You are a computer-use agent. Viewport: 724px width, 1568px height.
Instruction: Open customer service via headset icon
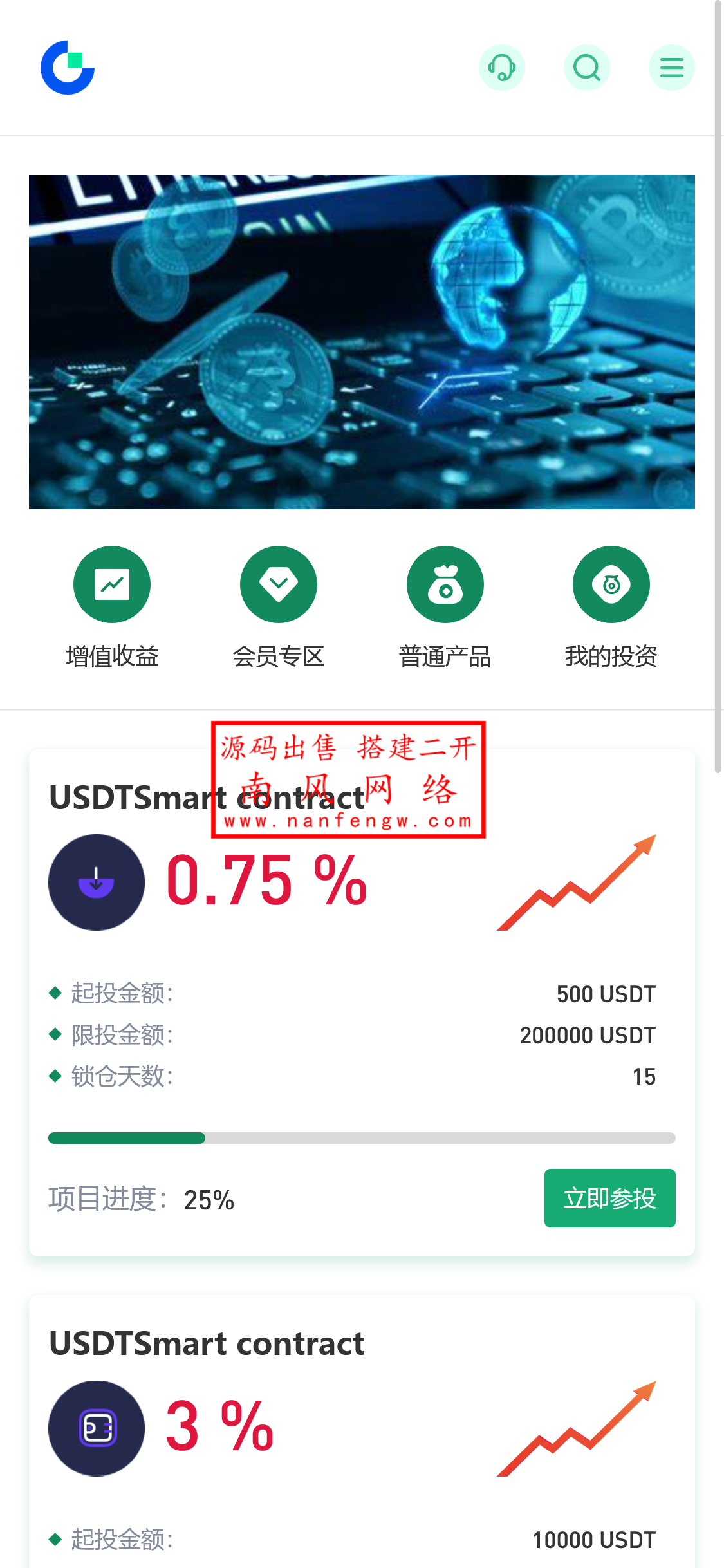tap(503, 67)
